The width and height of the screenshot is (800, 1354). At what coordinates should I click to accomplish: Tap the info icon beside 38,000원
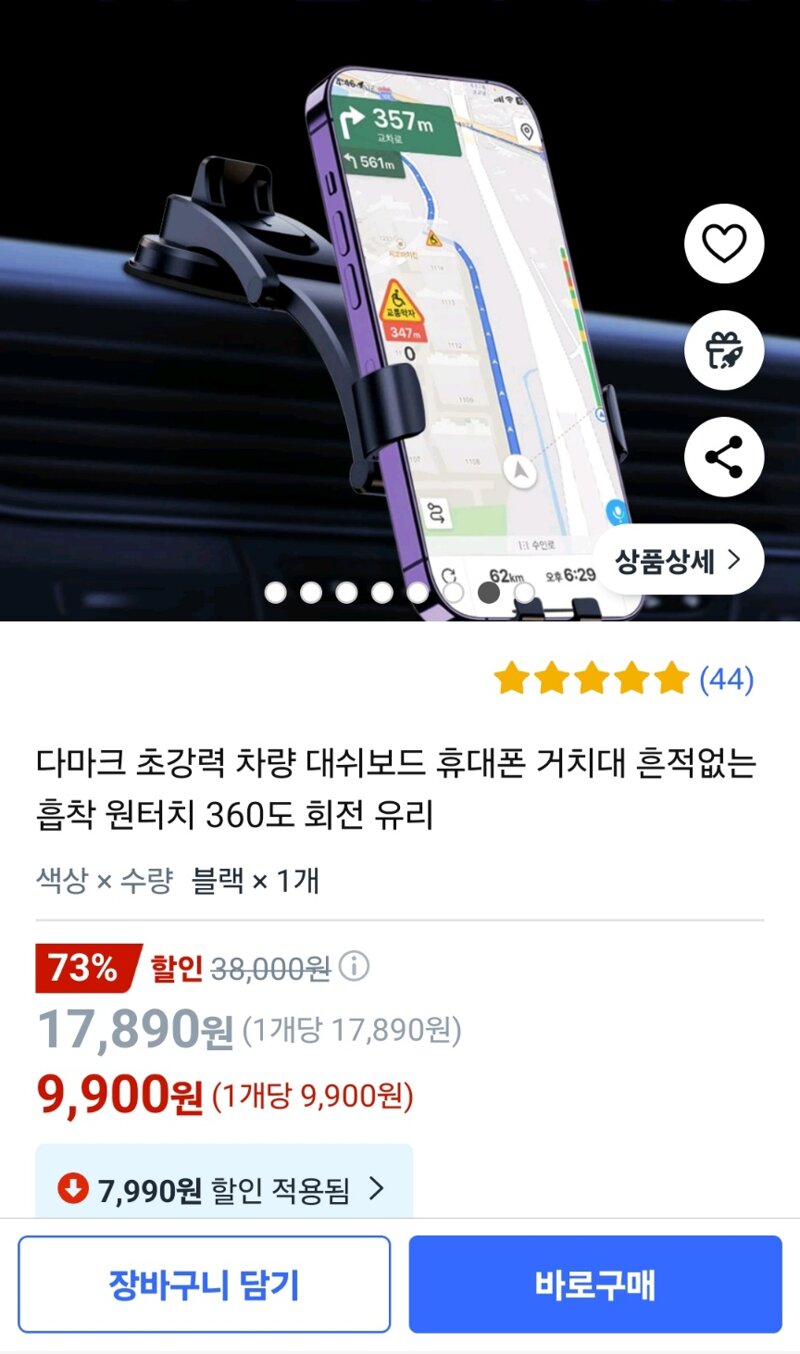(354, 967)
